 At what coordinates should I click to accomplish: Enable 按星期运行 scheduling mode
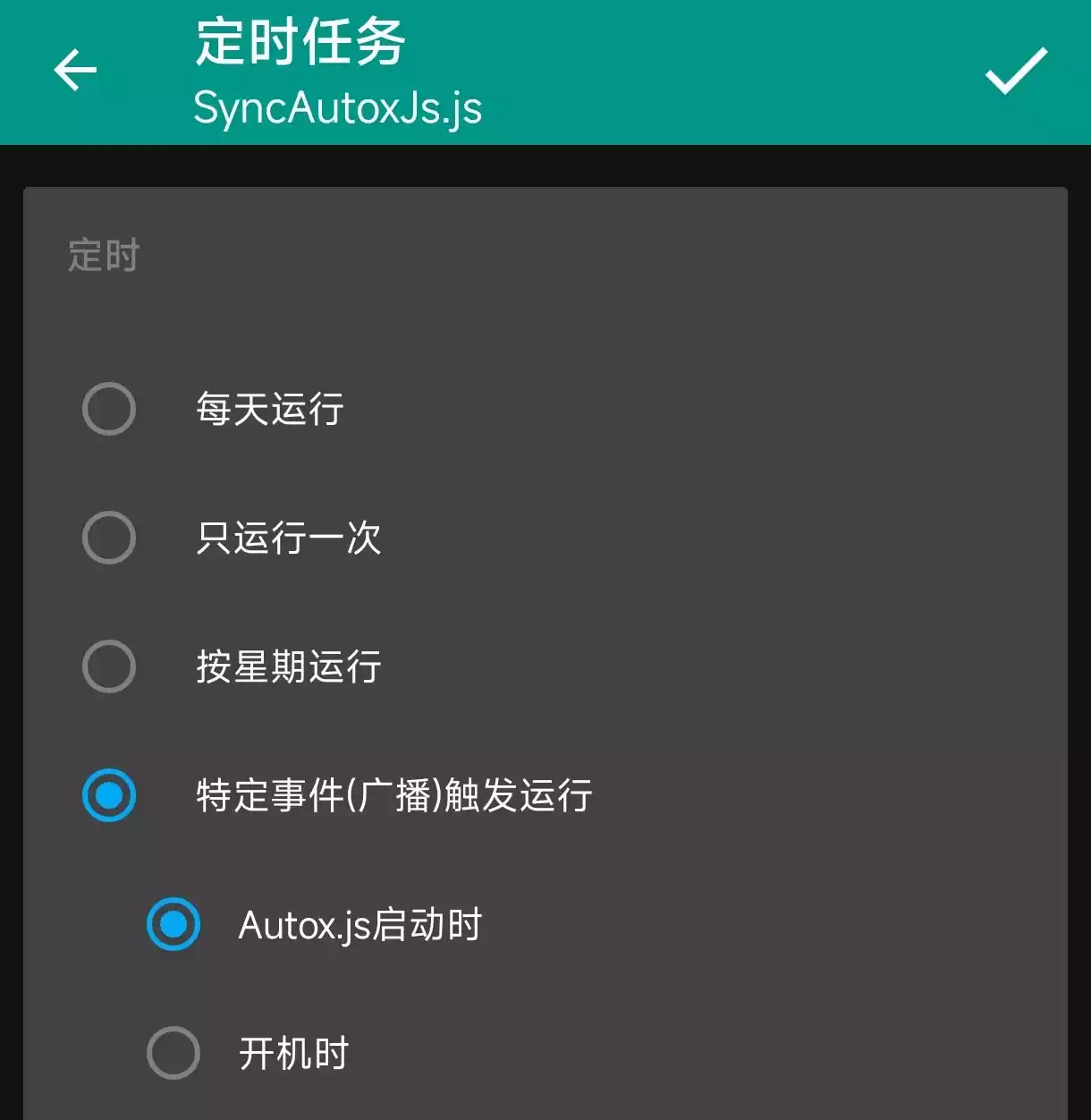click(109, 666)
